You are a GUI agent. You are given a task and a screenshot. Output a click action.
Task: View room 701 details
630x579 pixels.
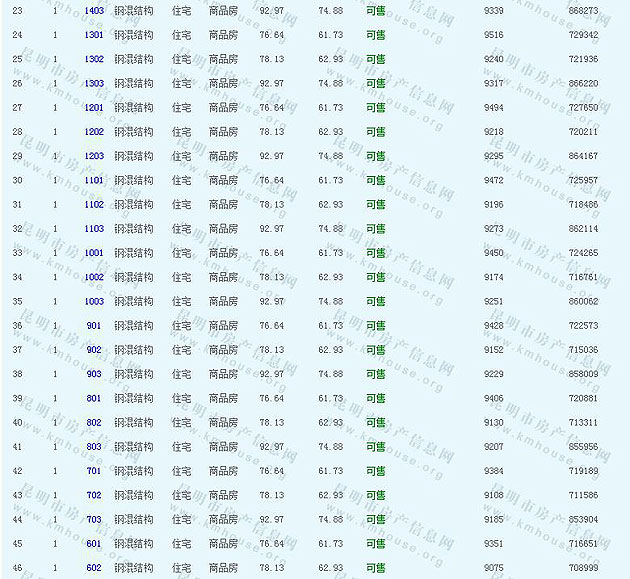click(x=94, y=471)
